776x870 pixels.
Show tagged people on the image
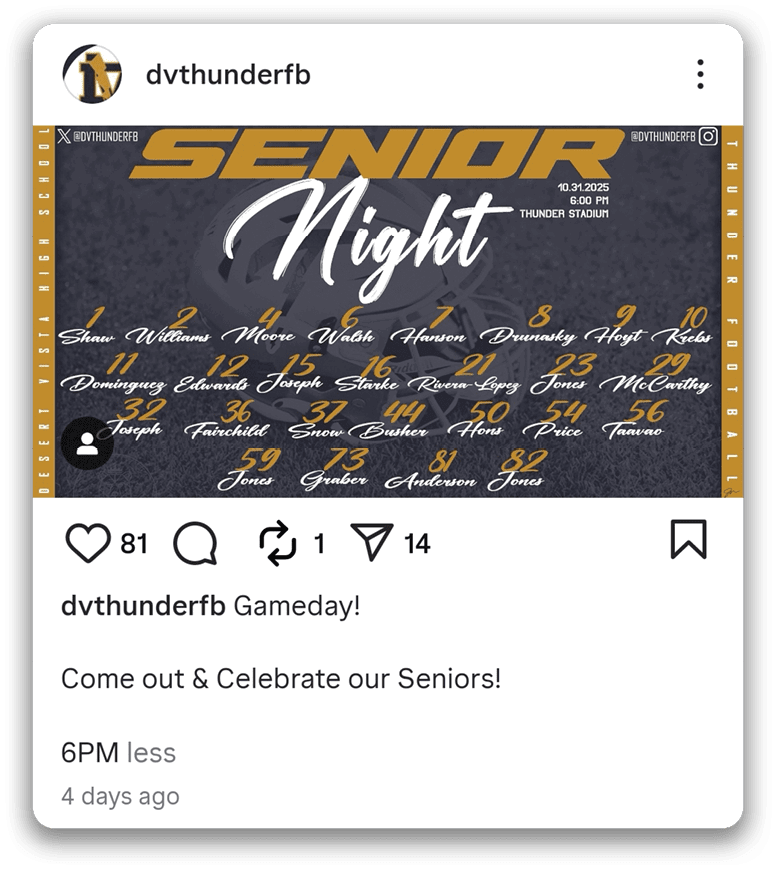(88, 445)
